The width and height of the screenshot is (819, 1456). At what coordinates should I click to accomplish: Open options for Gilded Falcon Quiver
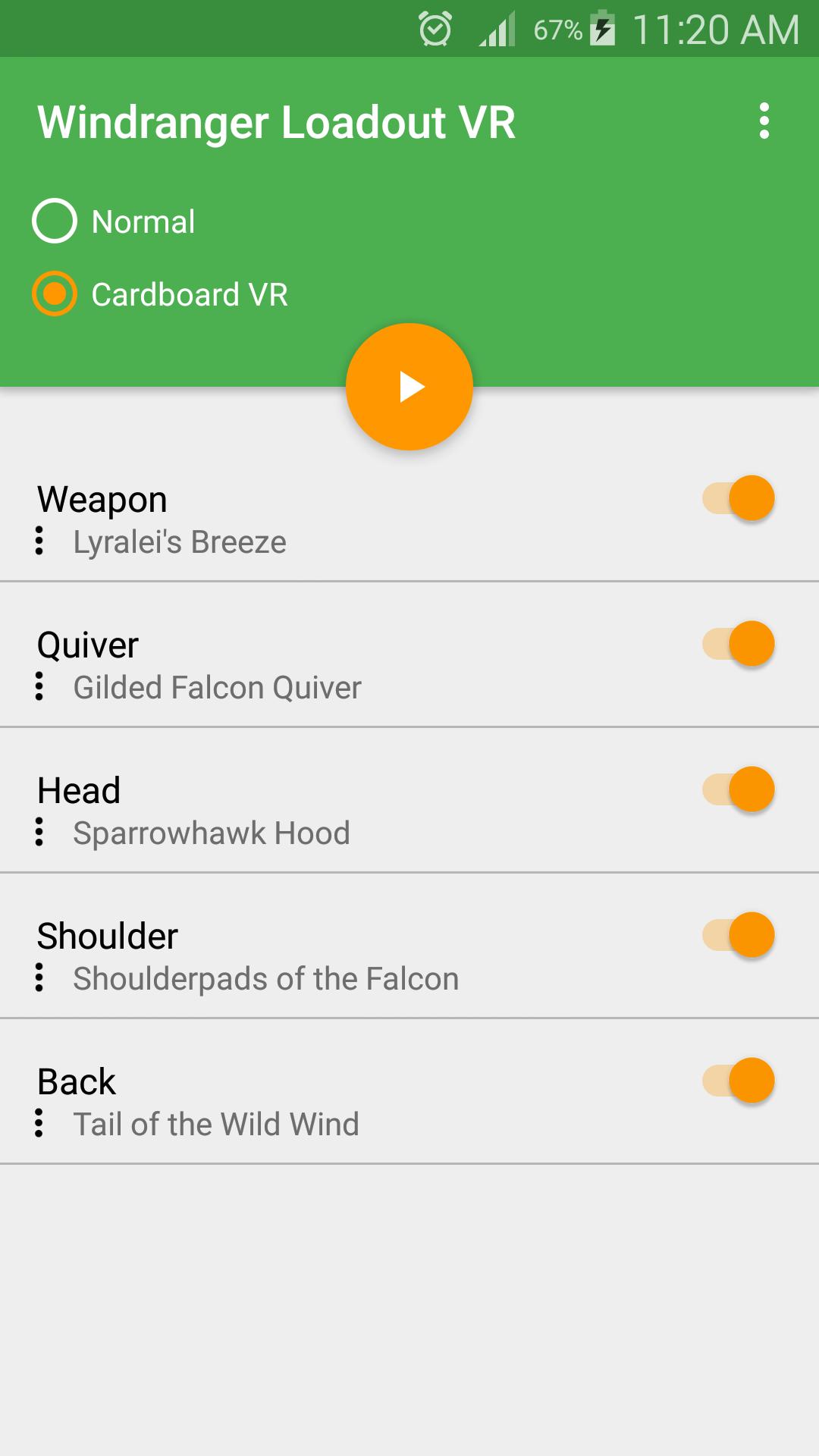[39, 687]
